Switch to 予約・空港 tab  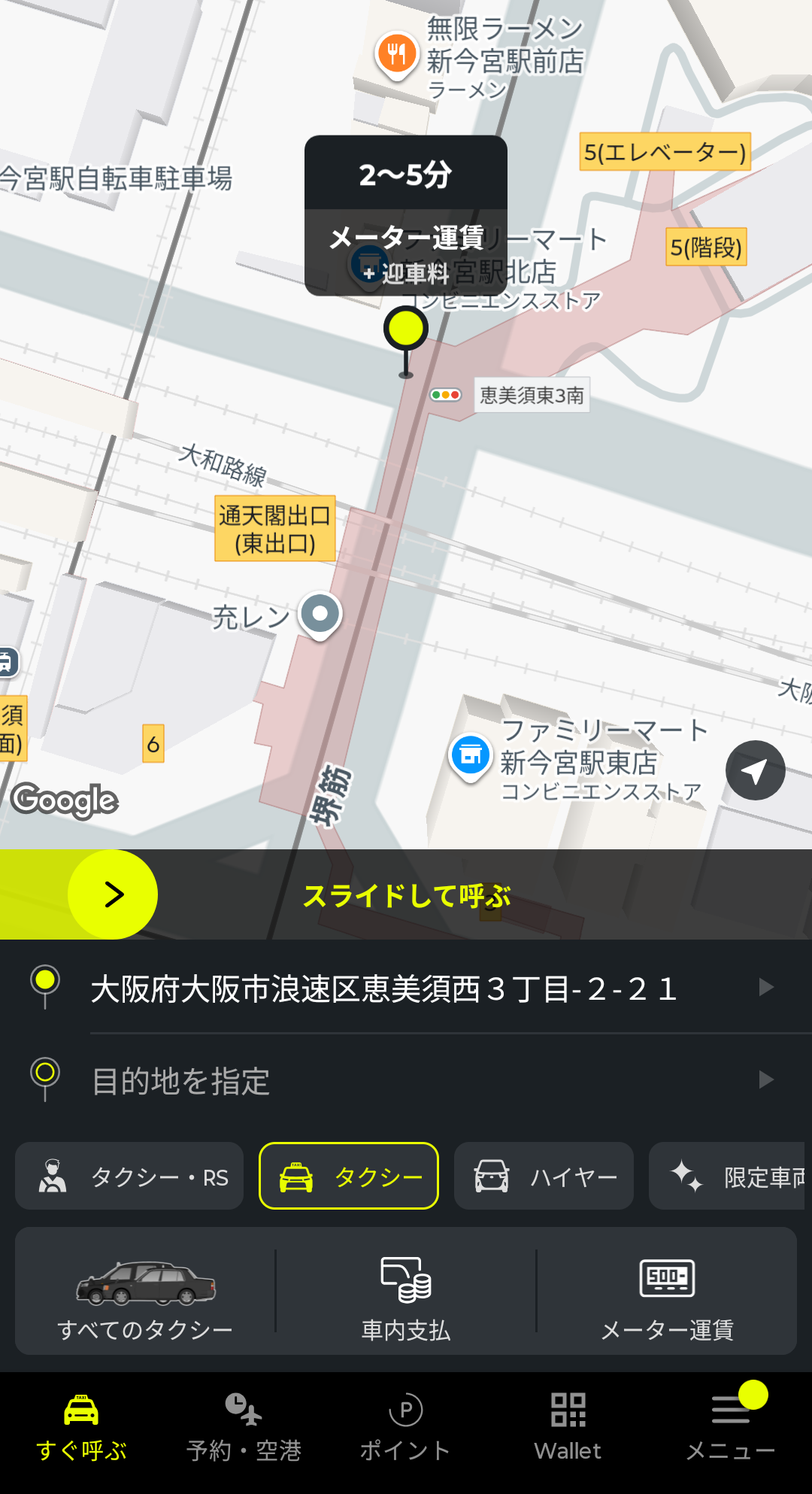[x=244, y=1426]
